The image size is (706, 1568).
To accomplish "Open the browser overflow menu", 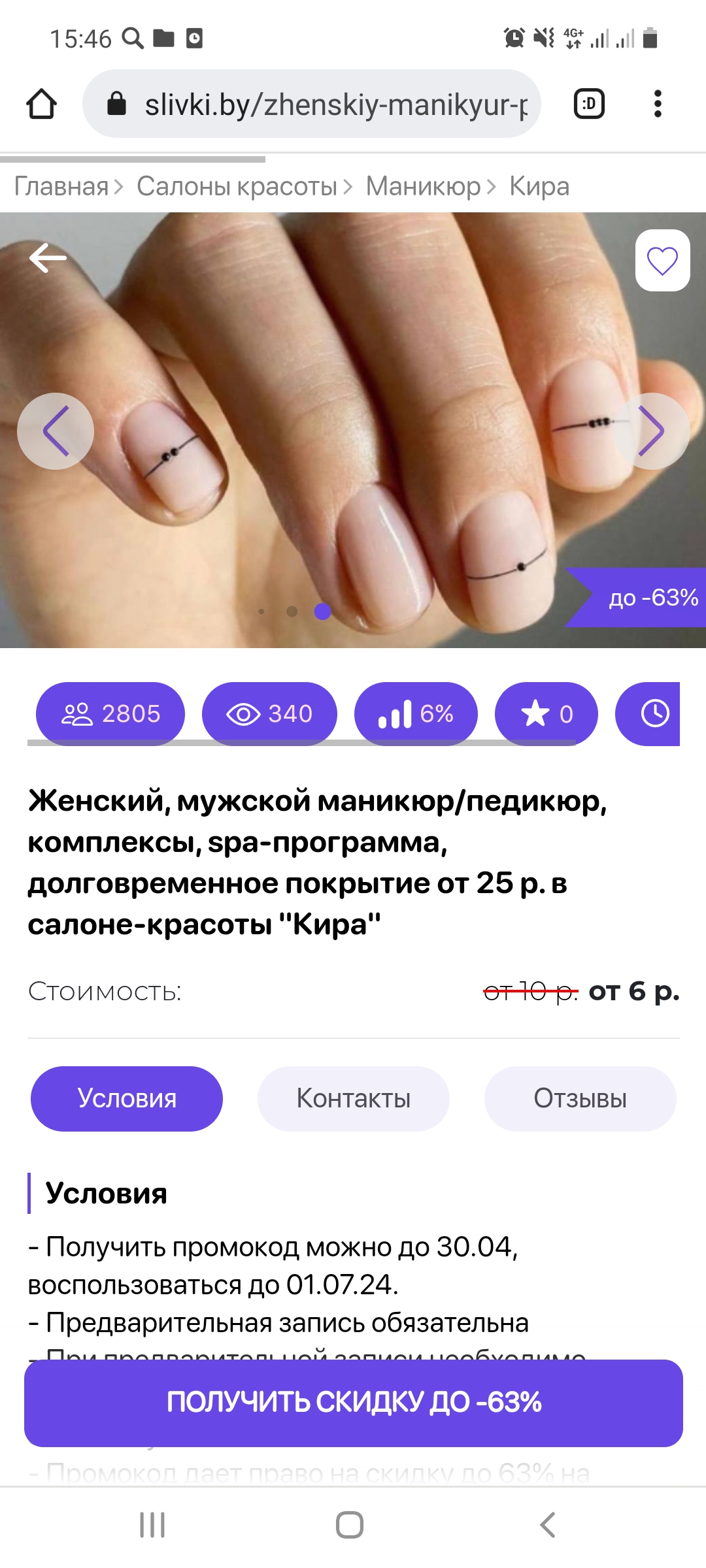I will 658,104.
